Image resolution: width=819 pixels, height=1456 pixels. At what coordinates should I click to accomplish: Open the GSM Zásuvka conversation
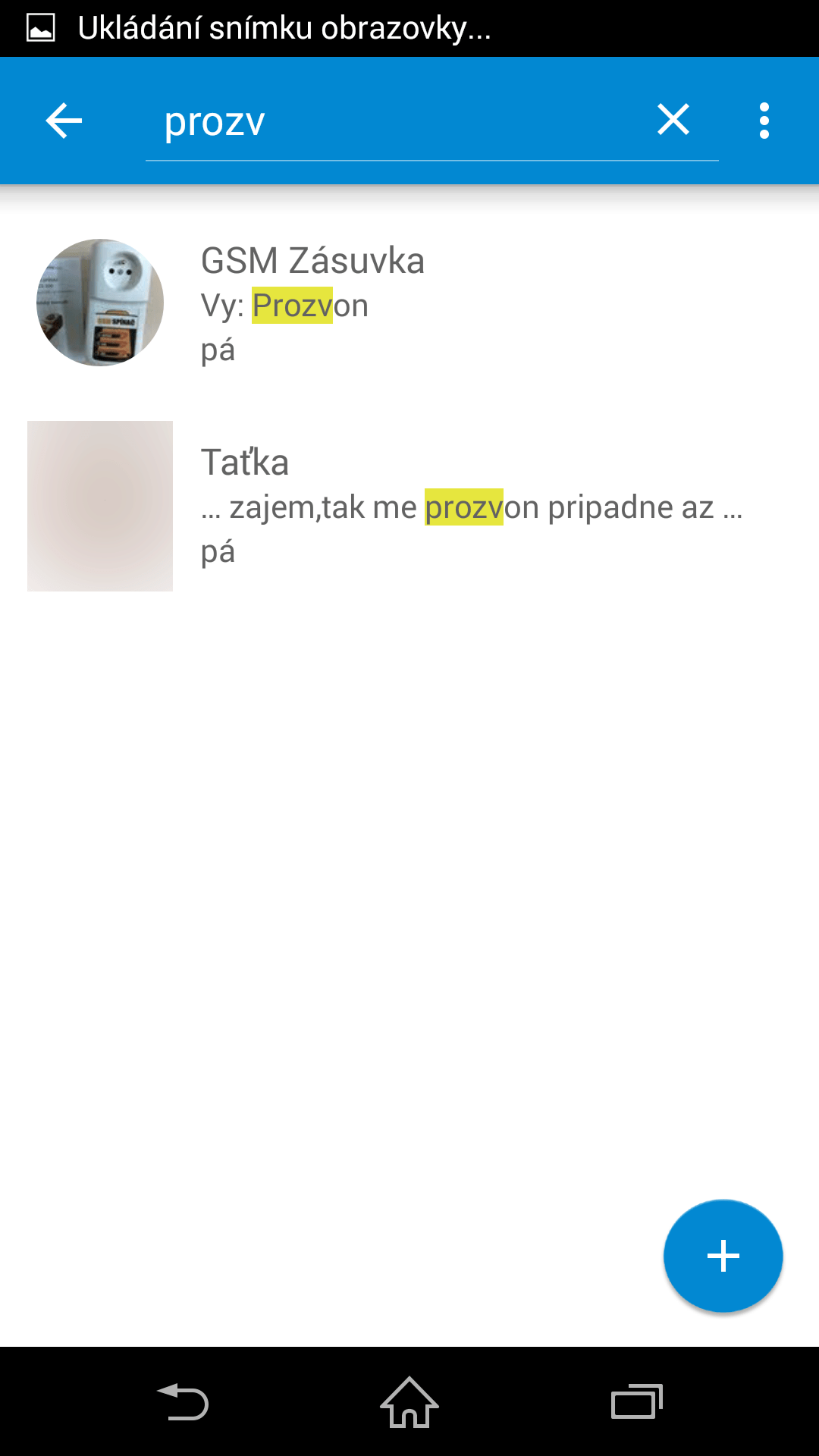click(x=409, y=303)
